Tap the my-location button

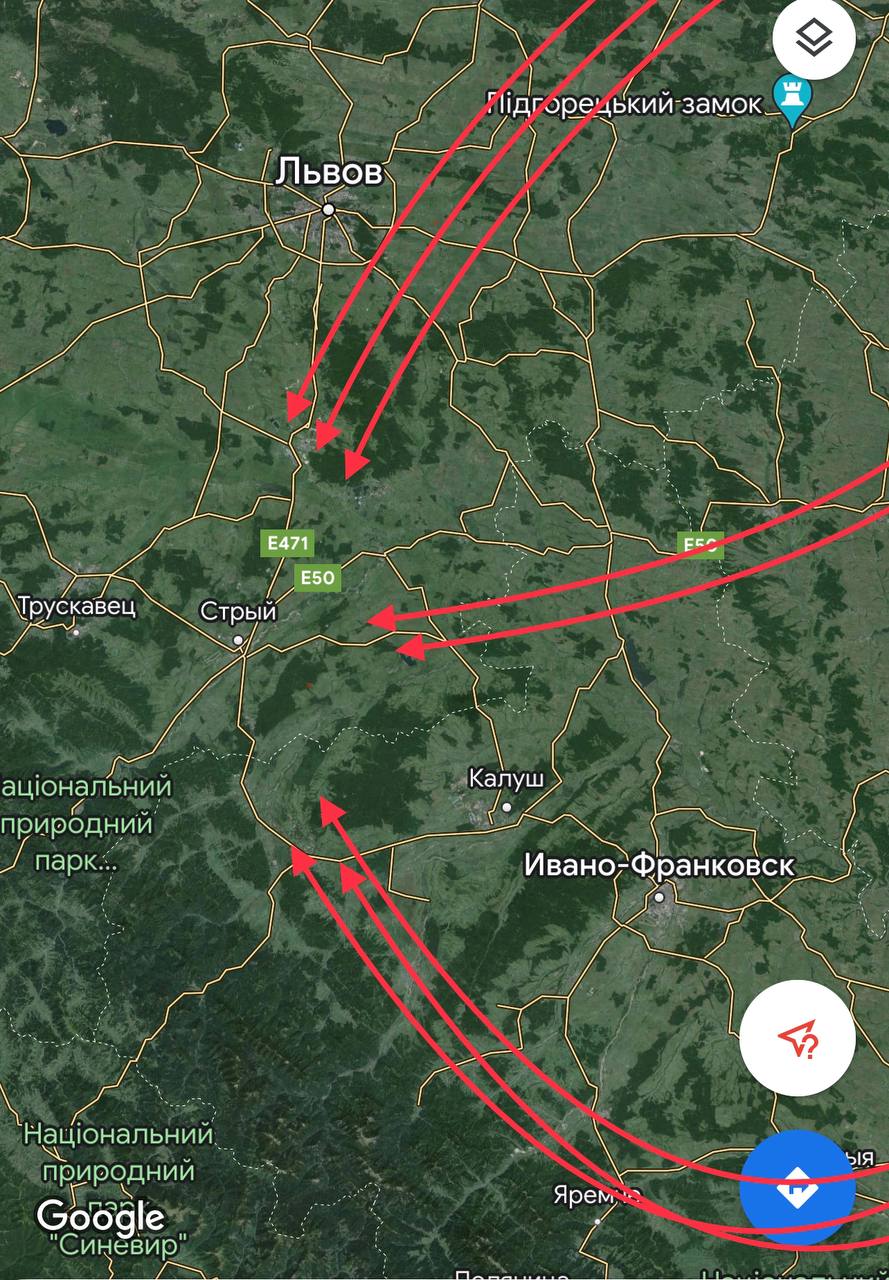(797, 1038)
